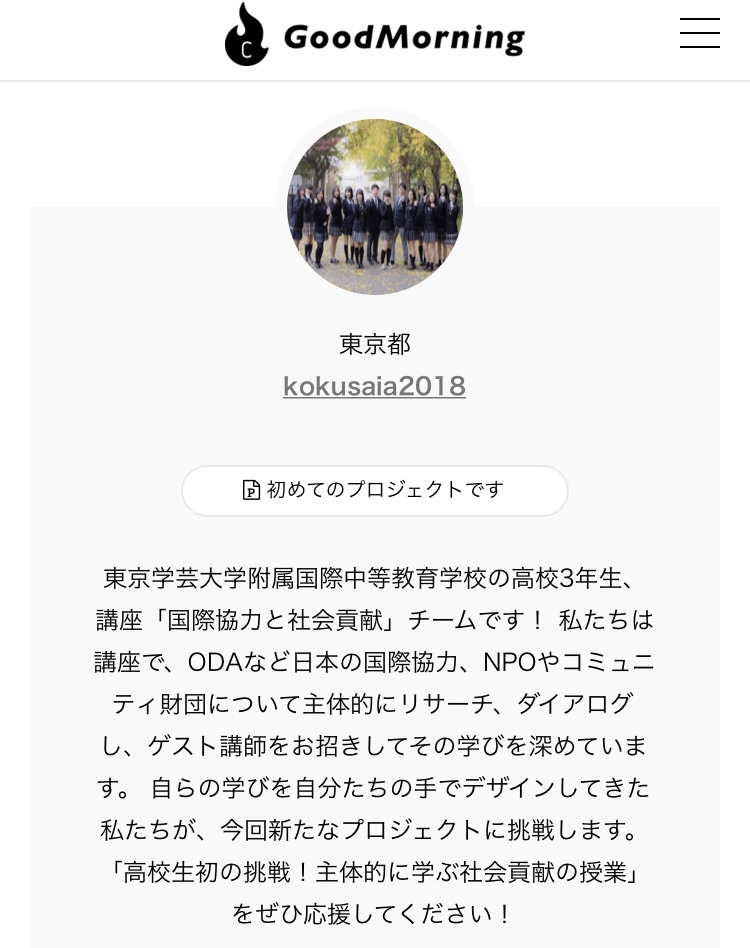Go to GoodMorning home via logo
Screen dimensions: 750x948
(374, 37)
